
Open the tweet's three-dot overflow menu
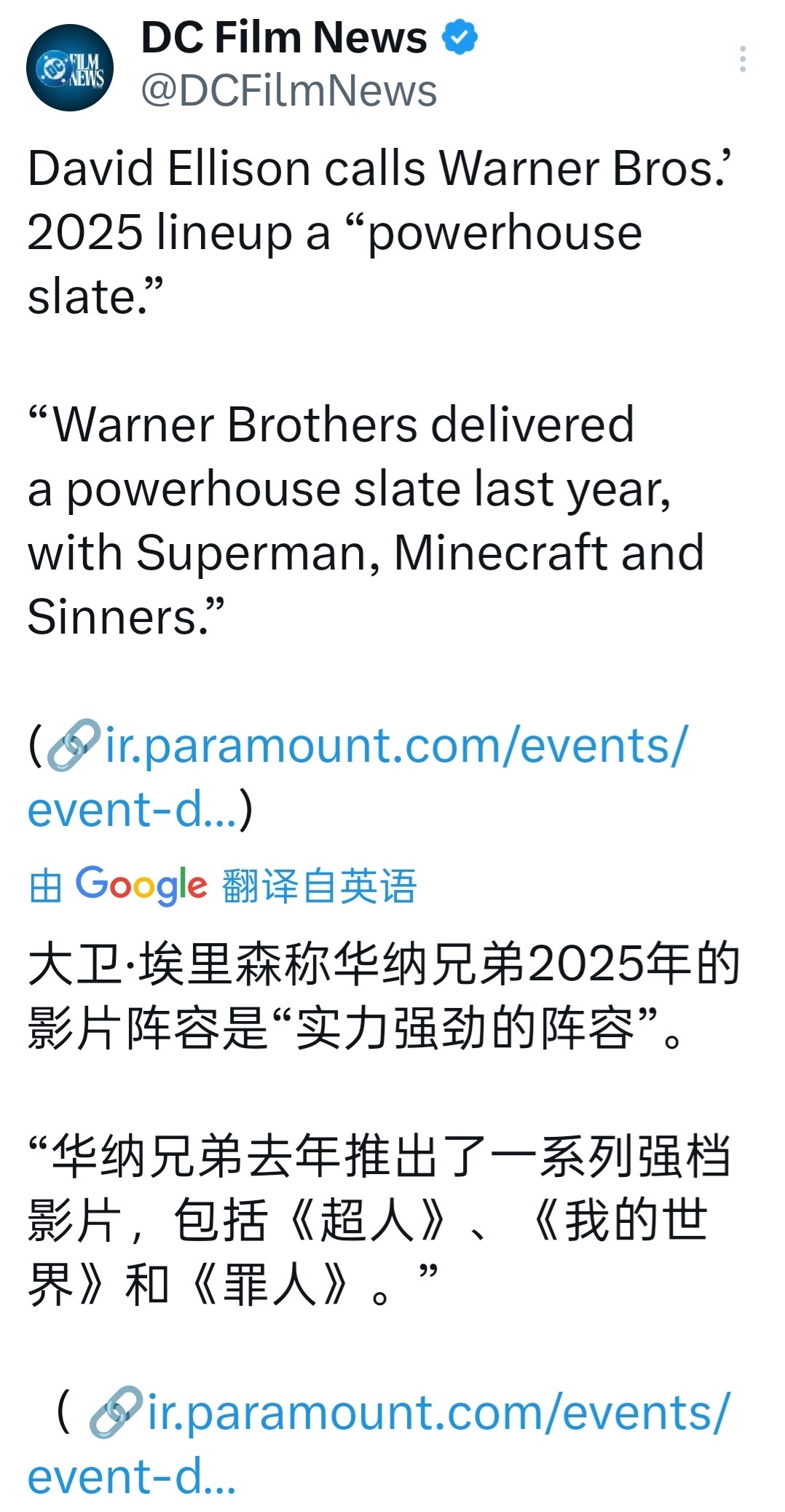(742, 59)
